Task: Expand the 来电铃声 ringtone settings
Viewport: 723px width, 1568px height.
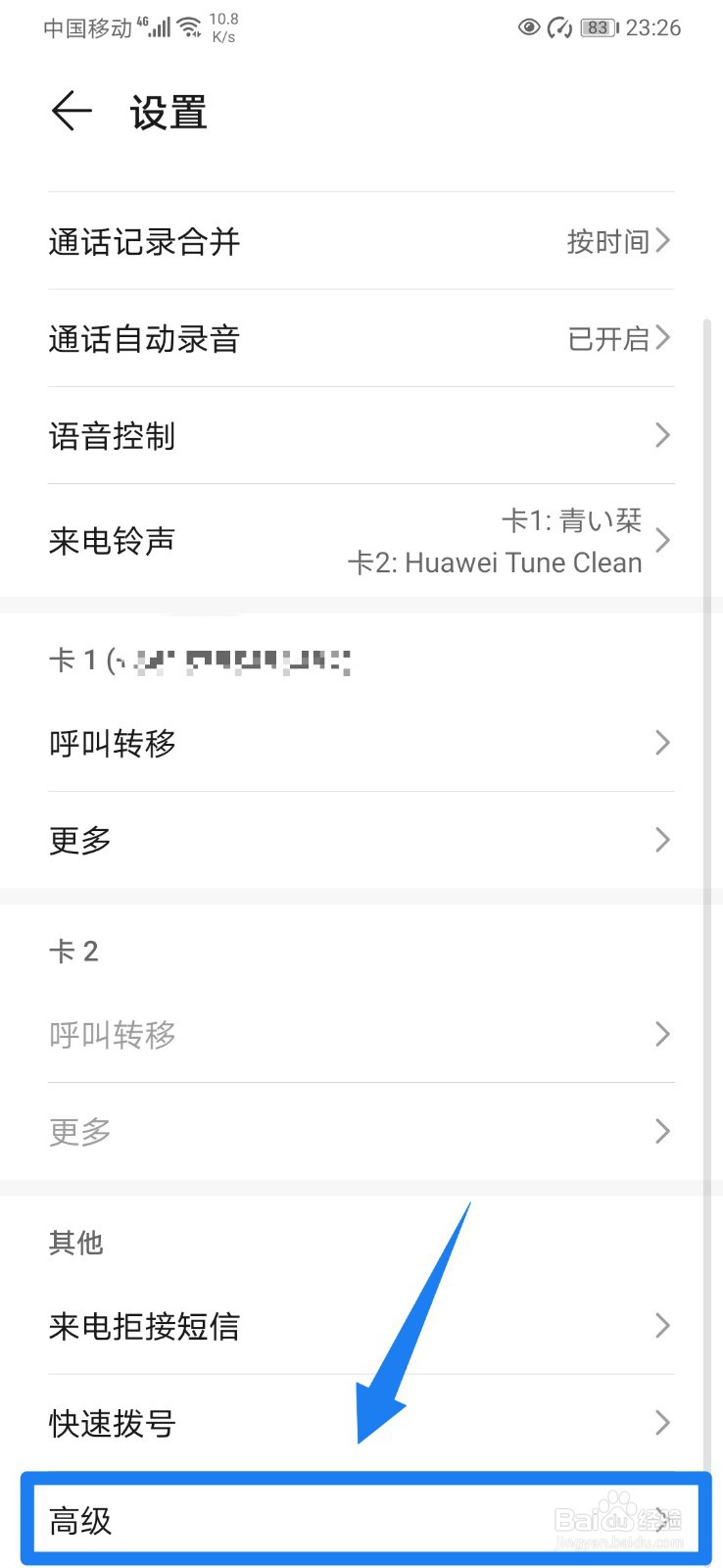Action: click(361, 540)
